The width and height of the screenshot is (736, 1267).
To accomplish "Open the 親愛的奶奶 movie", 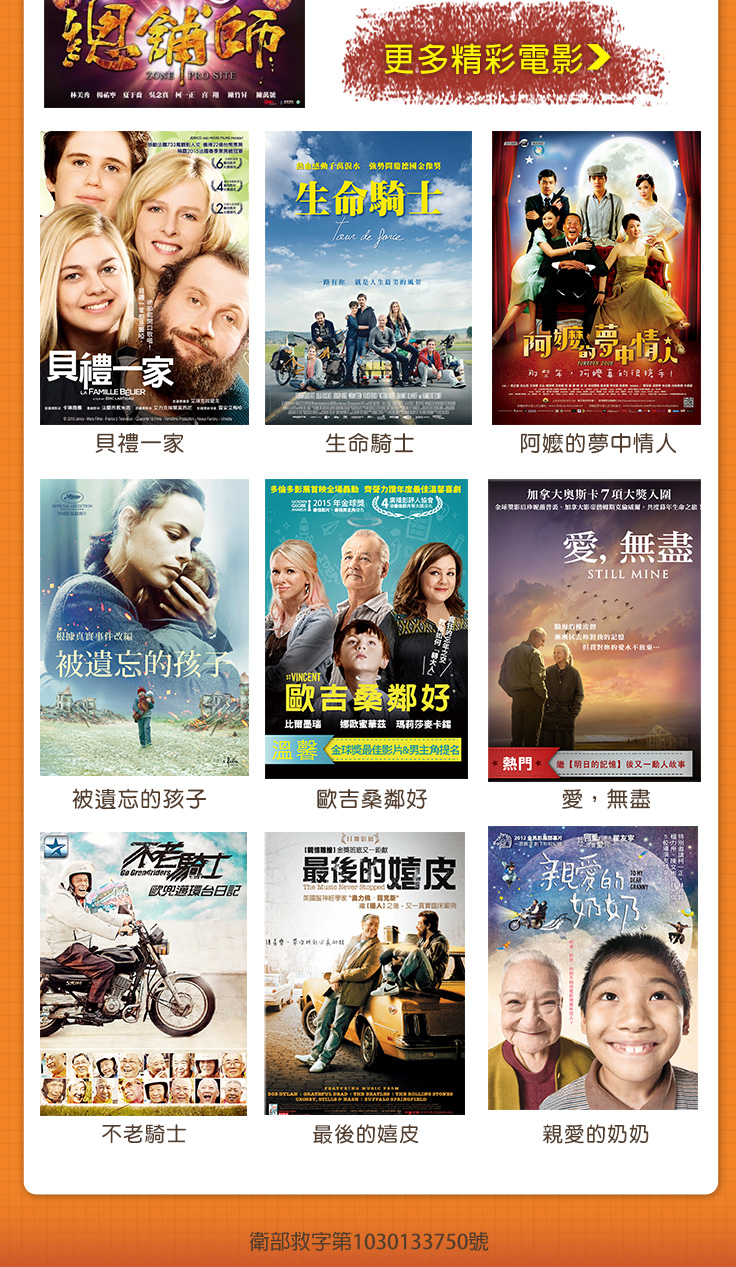I will pyautogui.click(x=593, y=968).
